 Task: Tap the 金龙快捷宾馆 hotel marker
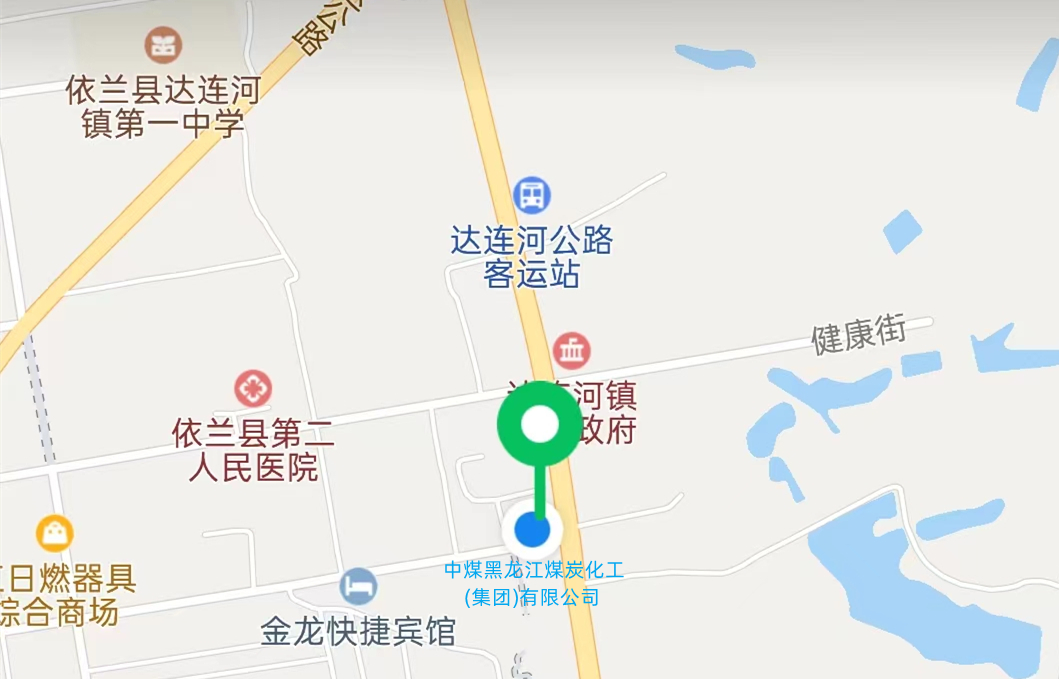pos(357,585)
